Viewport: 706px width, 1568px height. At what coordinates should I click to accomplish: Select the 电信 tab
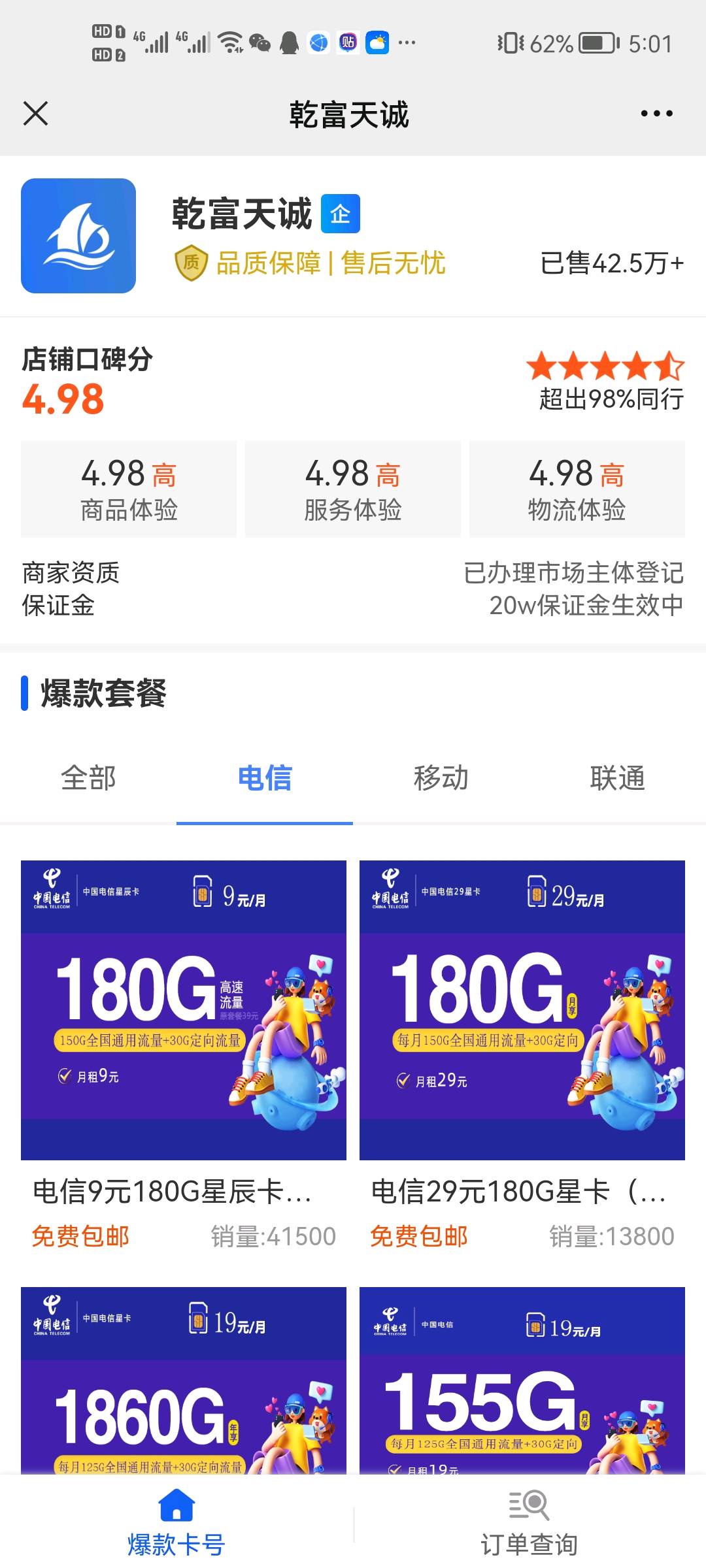[x=265, y=778]
